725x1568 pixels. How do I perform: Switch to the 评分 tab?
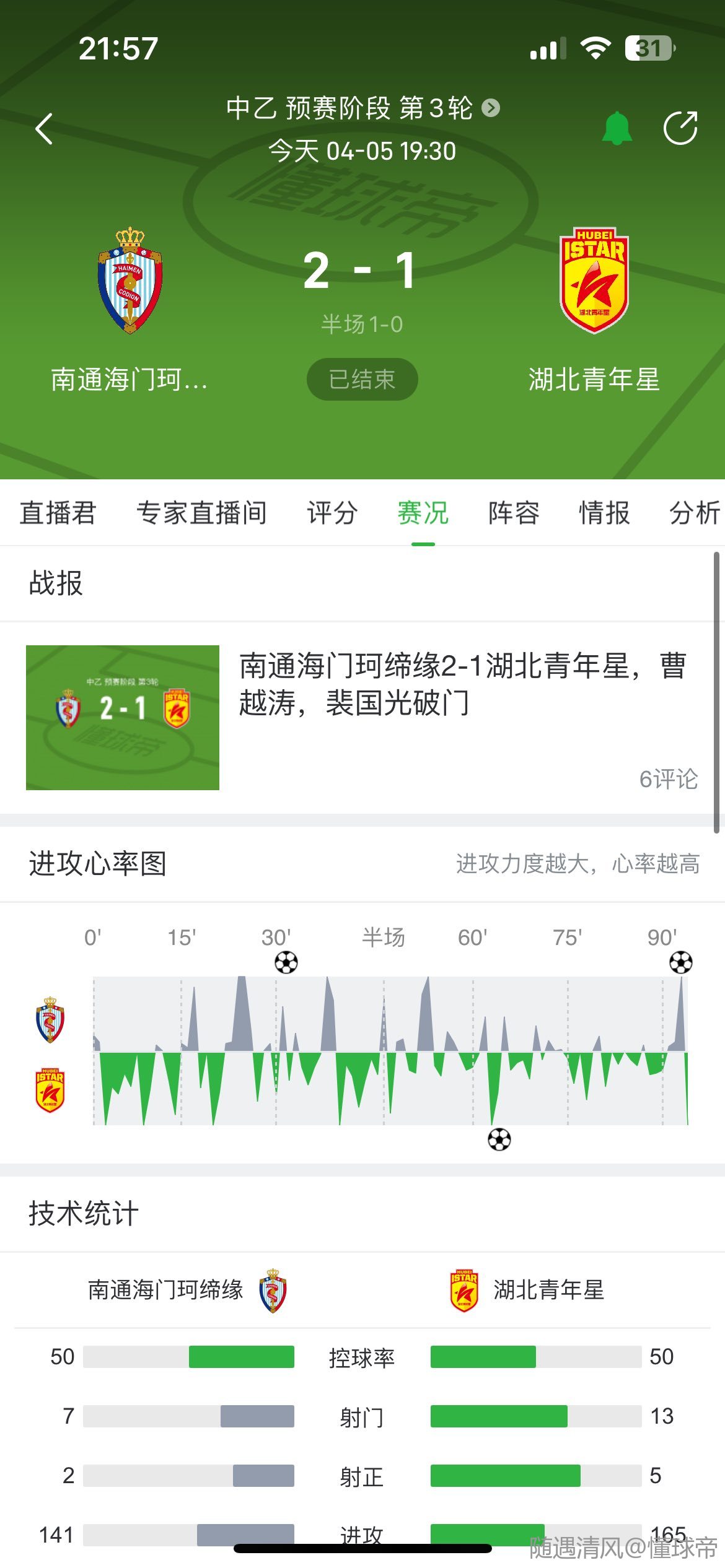[x=332, y=513]
